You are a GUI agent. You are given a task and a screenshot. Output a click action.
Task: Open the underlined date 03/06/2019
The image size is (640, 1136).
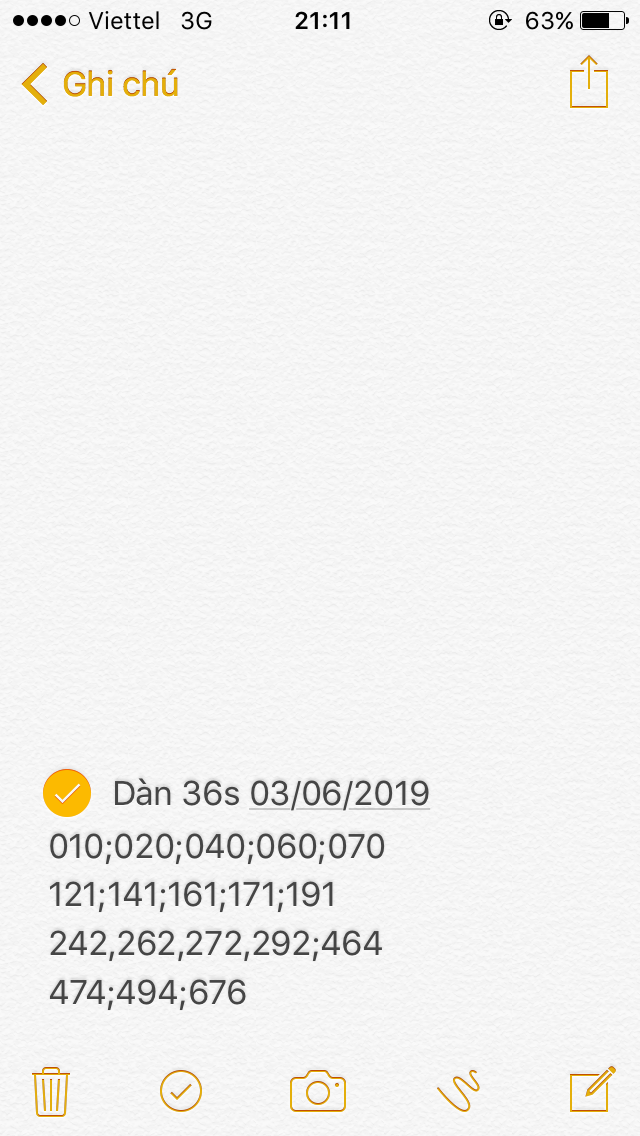point(340,794)
